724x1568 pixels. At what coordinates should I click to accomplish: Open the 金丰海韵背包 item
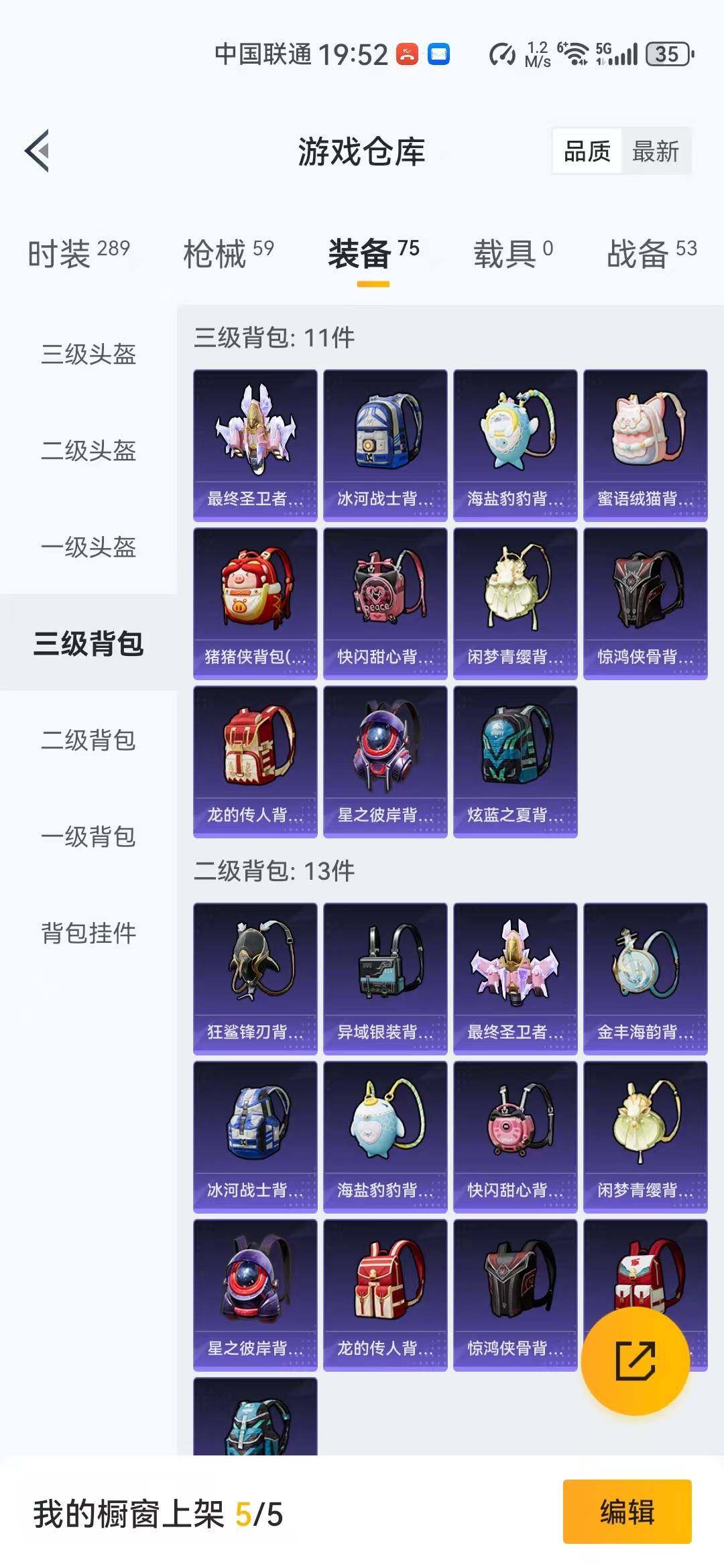(x=645, y=978)
